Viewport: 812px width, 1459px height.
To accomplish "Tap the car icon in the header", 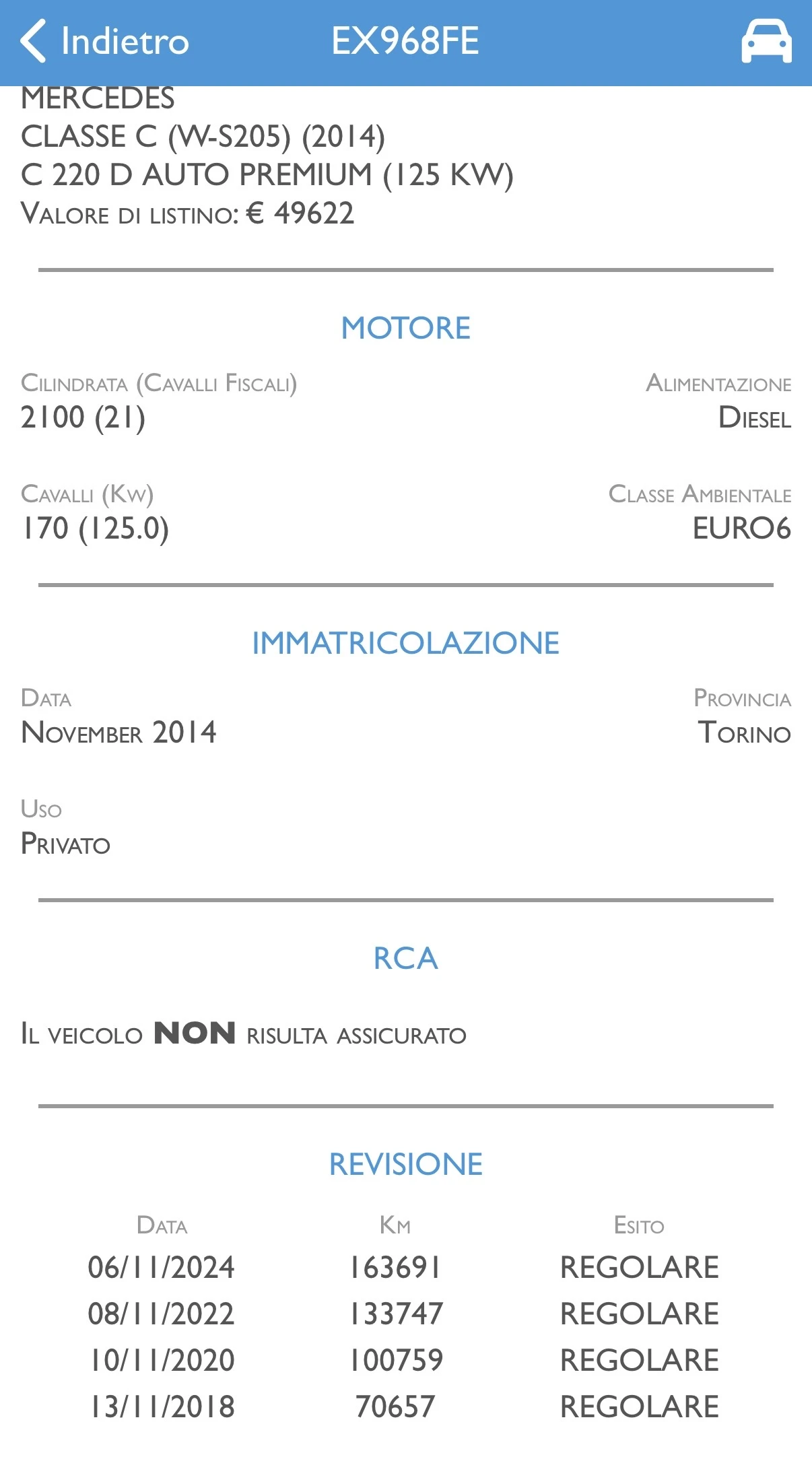I will 766,42.
